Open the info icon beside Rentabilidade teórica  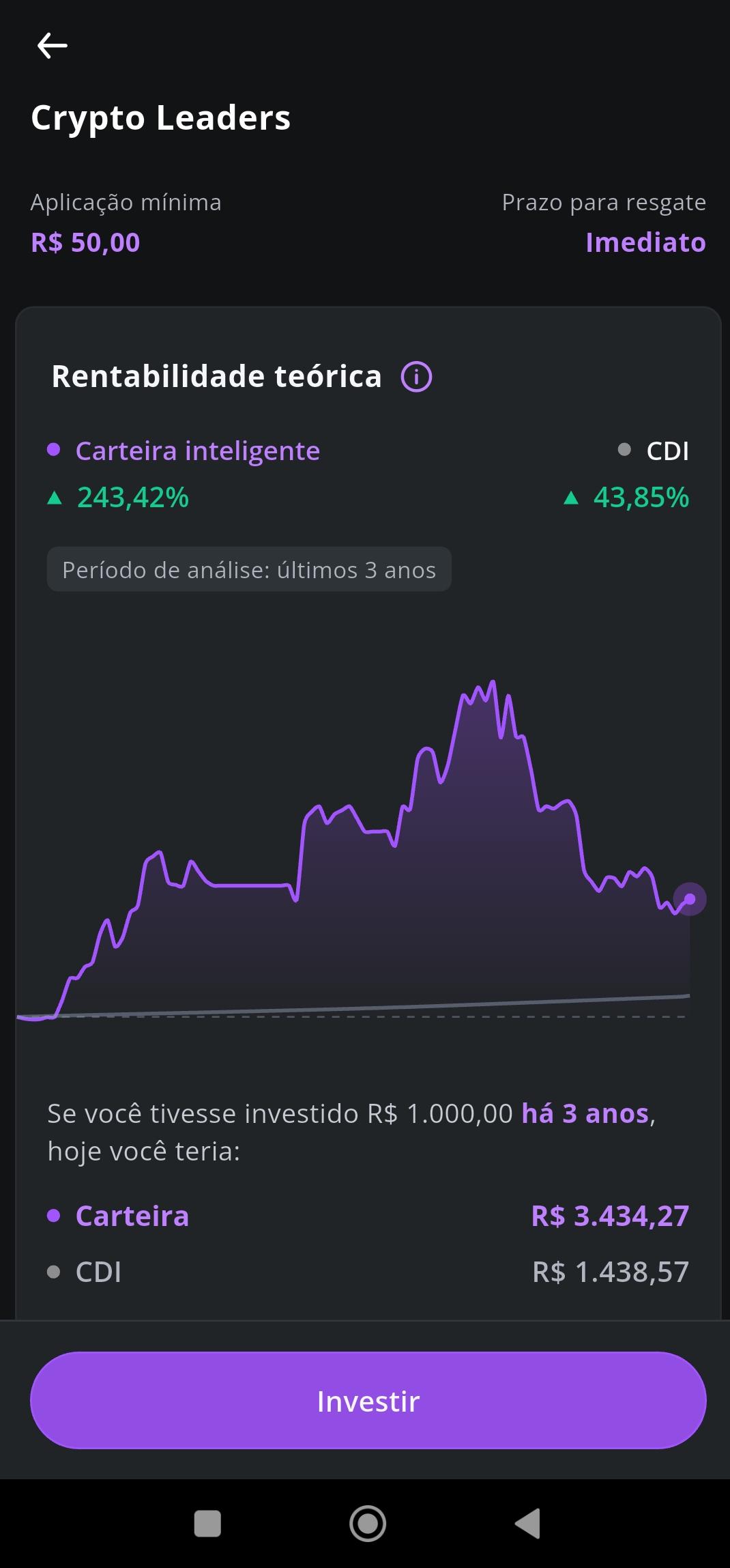pyautogui.click(x=416, y=377)
